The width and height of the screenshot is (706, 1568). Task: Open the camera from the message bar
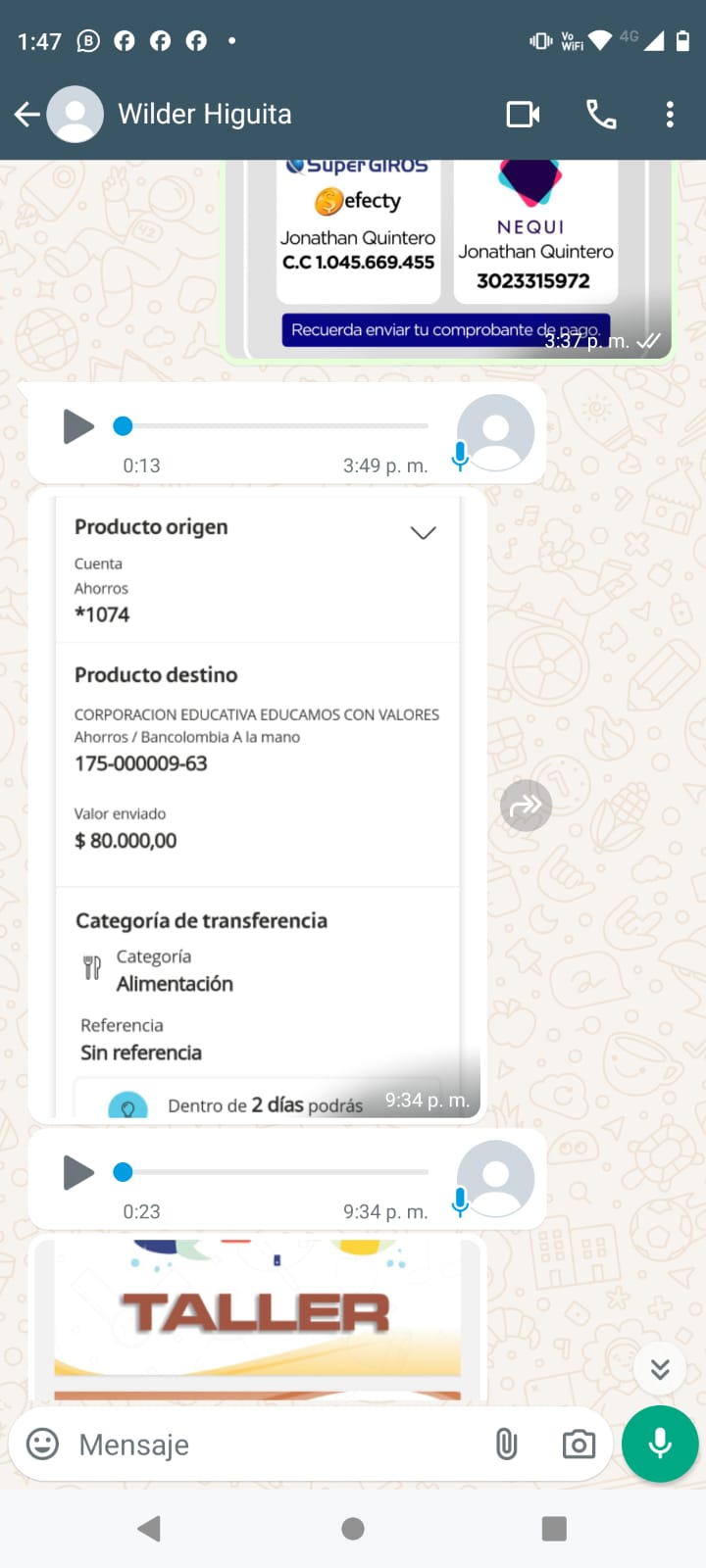point(579,1445)
